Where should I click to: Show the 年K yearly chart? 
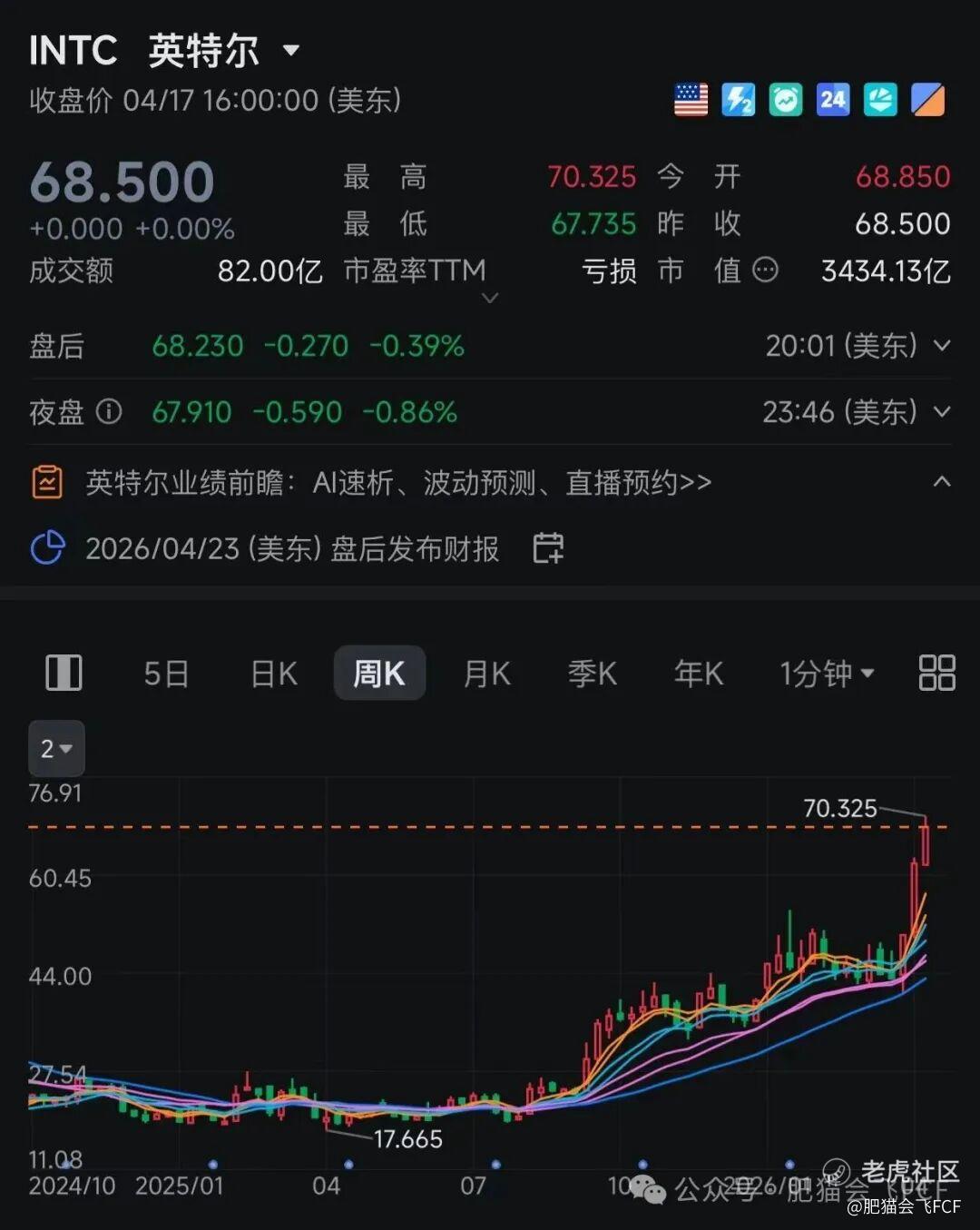698,674
